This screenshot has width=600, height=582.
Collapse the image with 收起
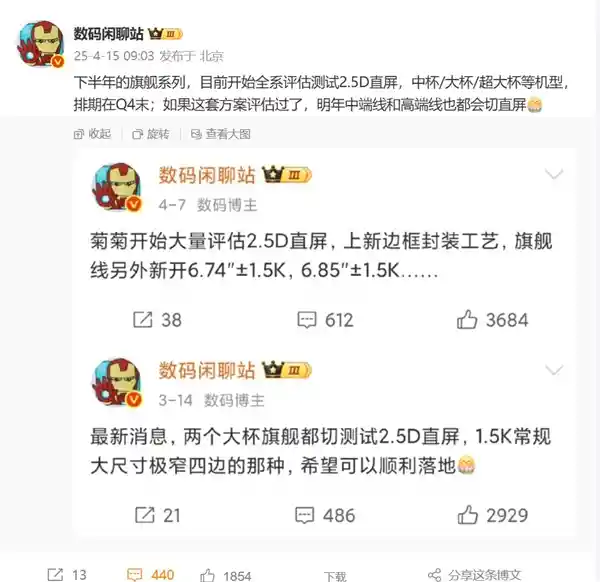click(92, 133)
